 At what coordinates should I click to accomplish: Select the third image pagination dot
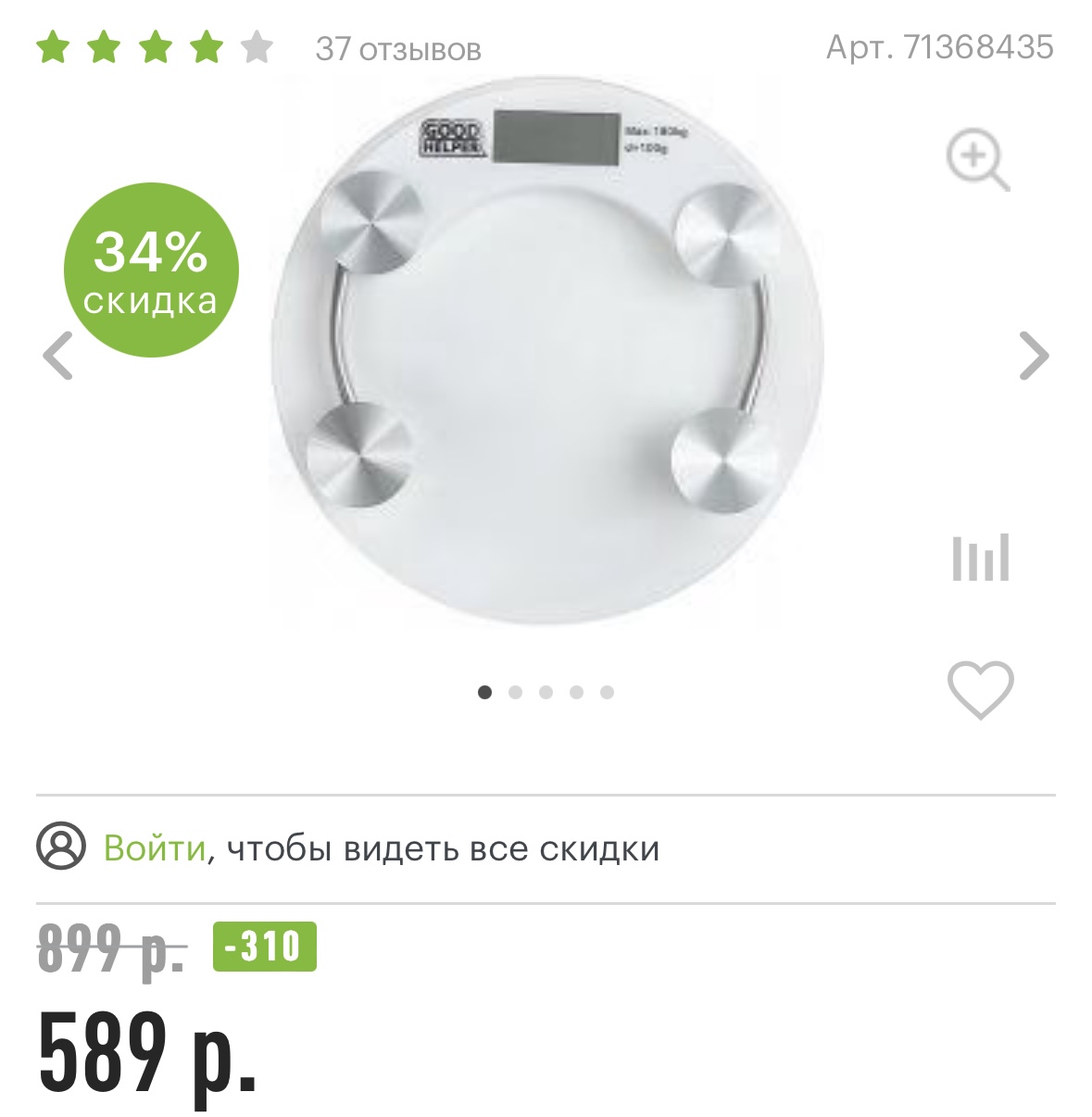pos(545,690)
